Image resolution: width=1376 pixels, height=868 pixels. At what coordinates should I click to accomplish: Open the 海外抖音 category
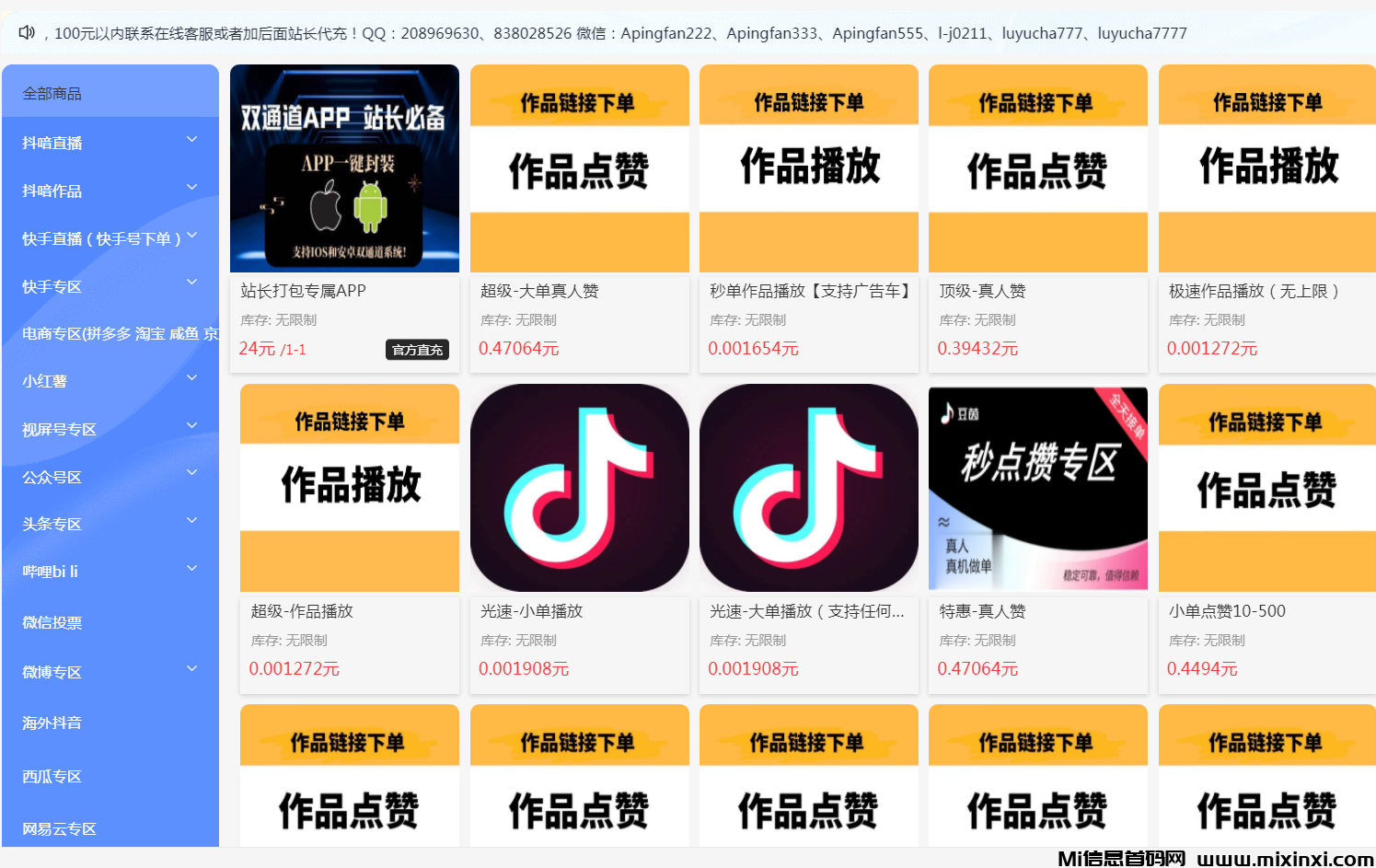click(52, 723)
